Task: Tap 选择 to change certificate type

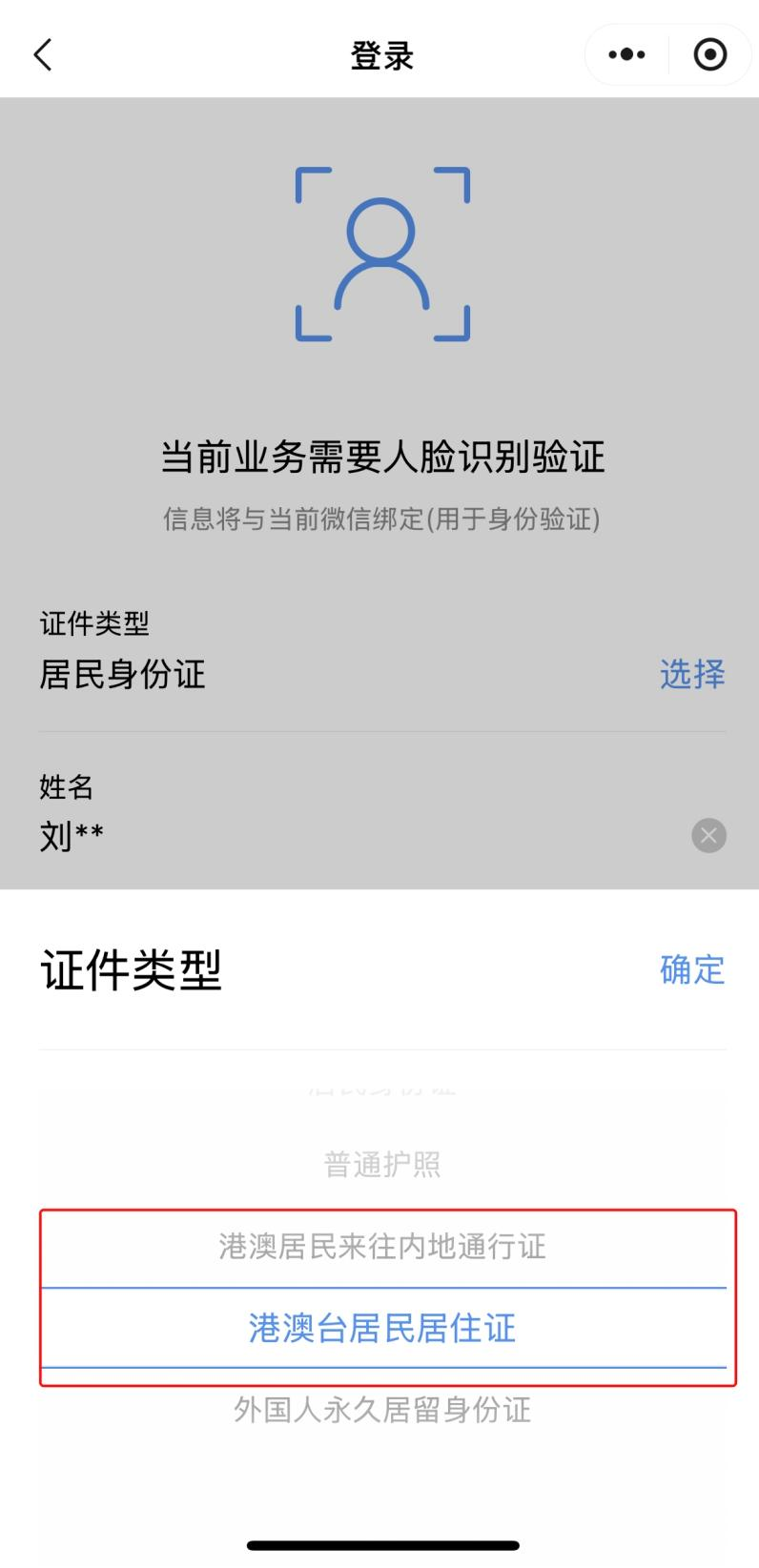Action: click(x=693, y=674)
